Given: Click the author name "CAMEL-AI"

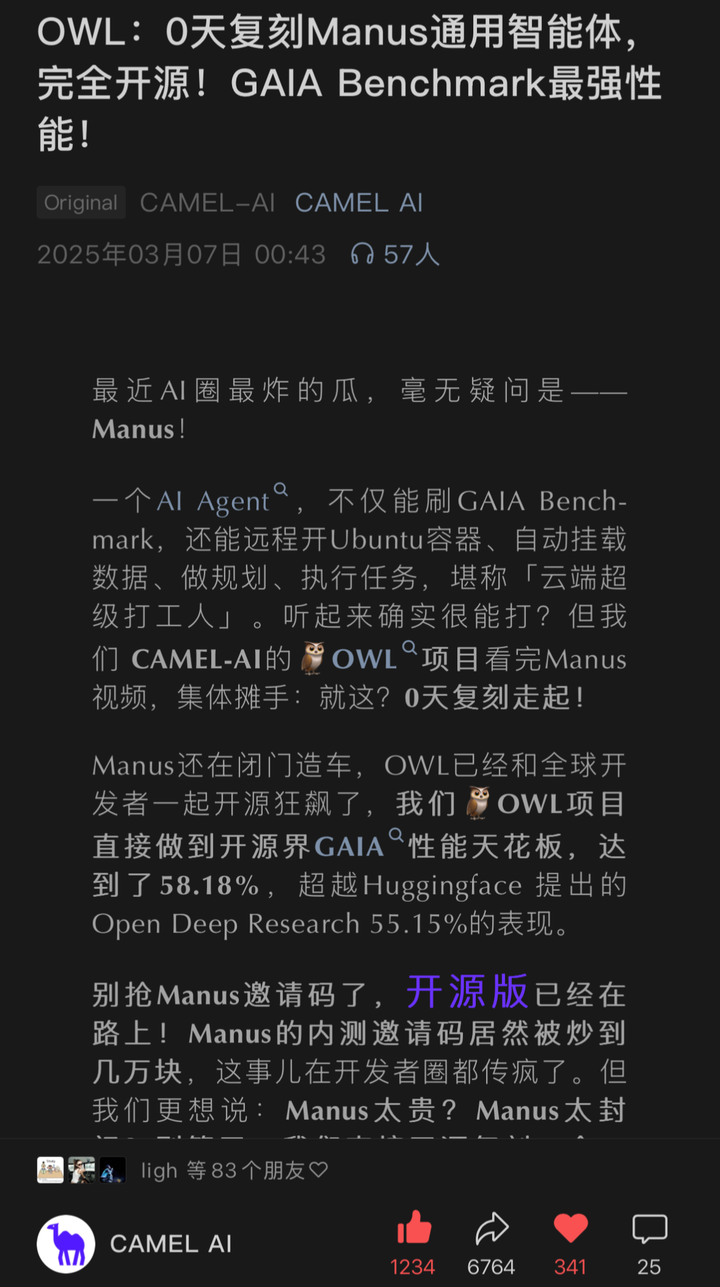Looking at the screenshot, I should tap(206, 203).
